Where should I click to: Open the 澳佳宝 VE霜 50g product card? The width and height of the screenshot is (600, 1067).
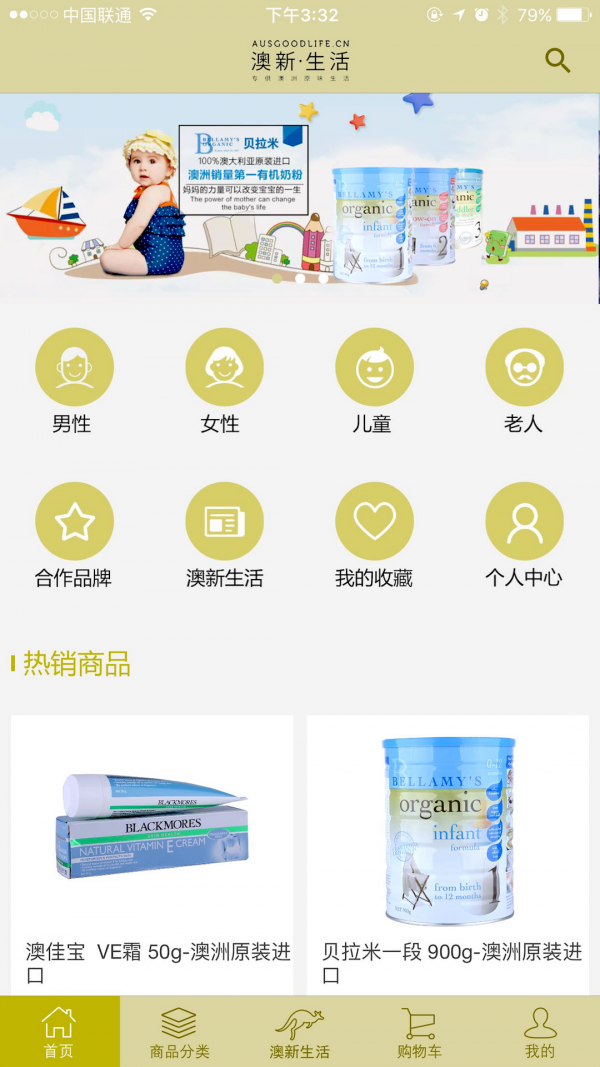pos(152,850)
